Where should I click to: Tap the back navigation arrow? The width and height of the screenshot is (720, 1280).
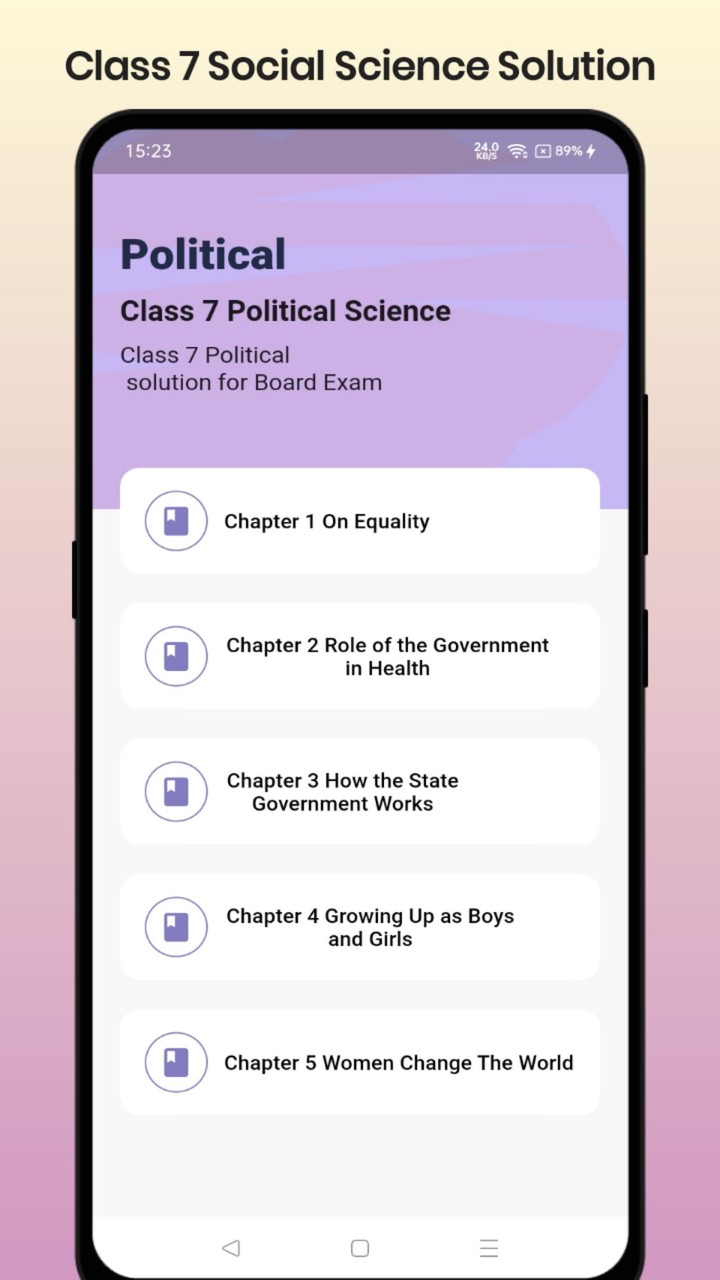(231, 1247)
